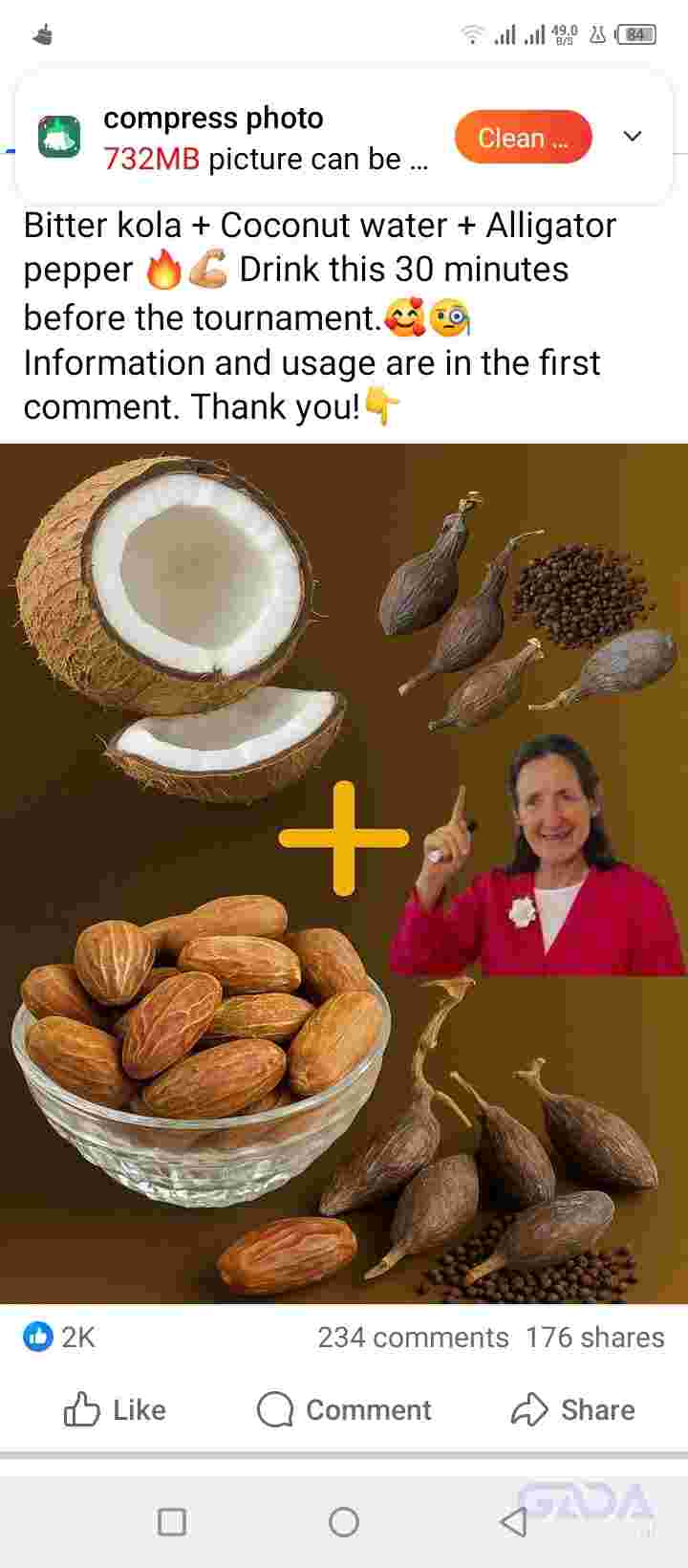View the 234 comments

click(413, 1337)
